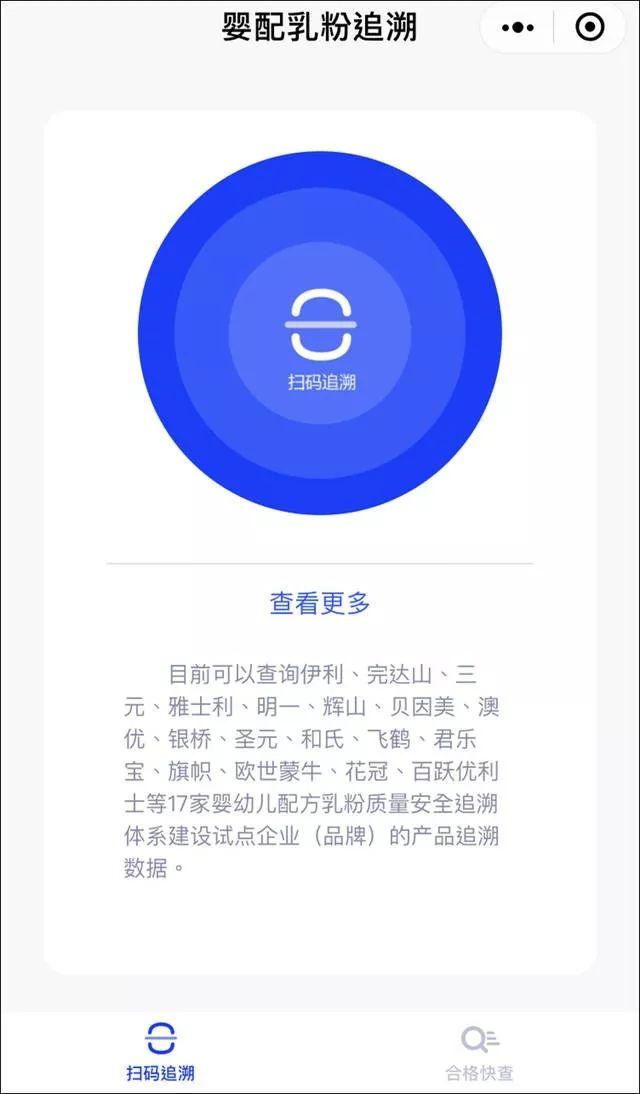Tap the big blue 扫码追溯 scan button
The image size is (640, 1094).
(x=320, y=333)
